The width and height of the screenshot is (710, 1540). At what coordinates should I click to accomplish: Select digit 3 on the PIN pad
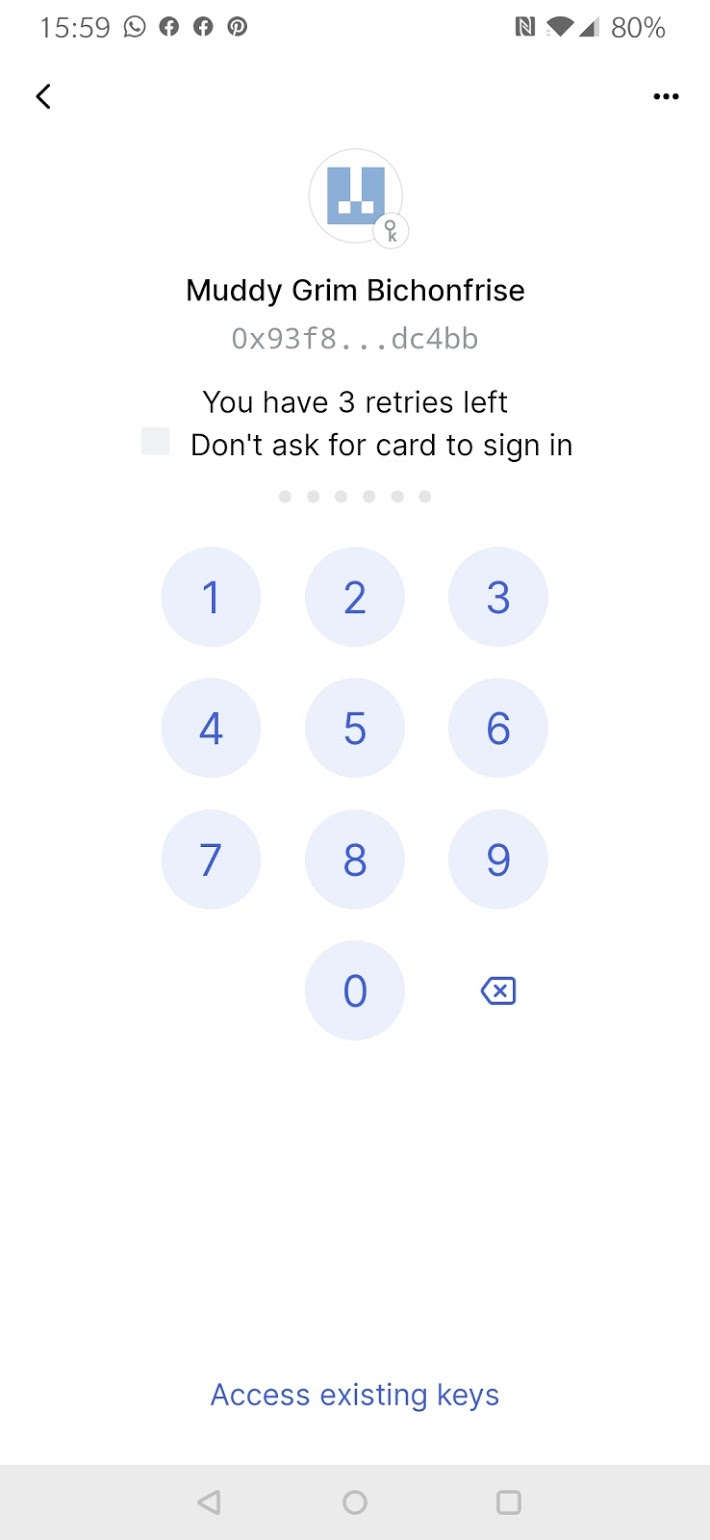[x=498, y=597]
